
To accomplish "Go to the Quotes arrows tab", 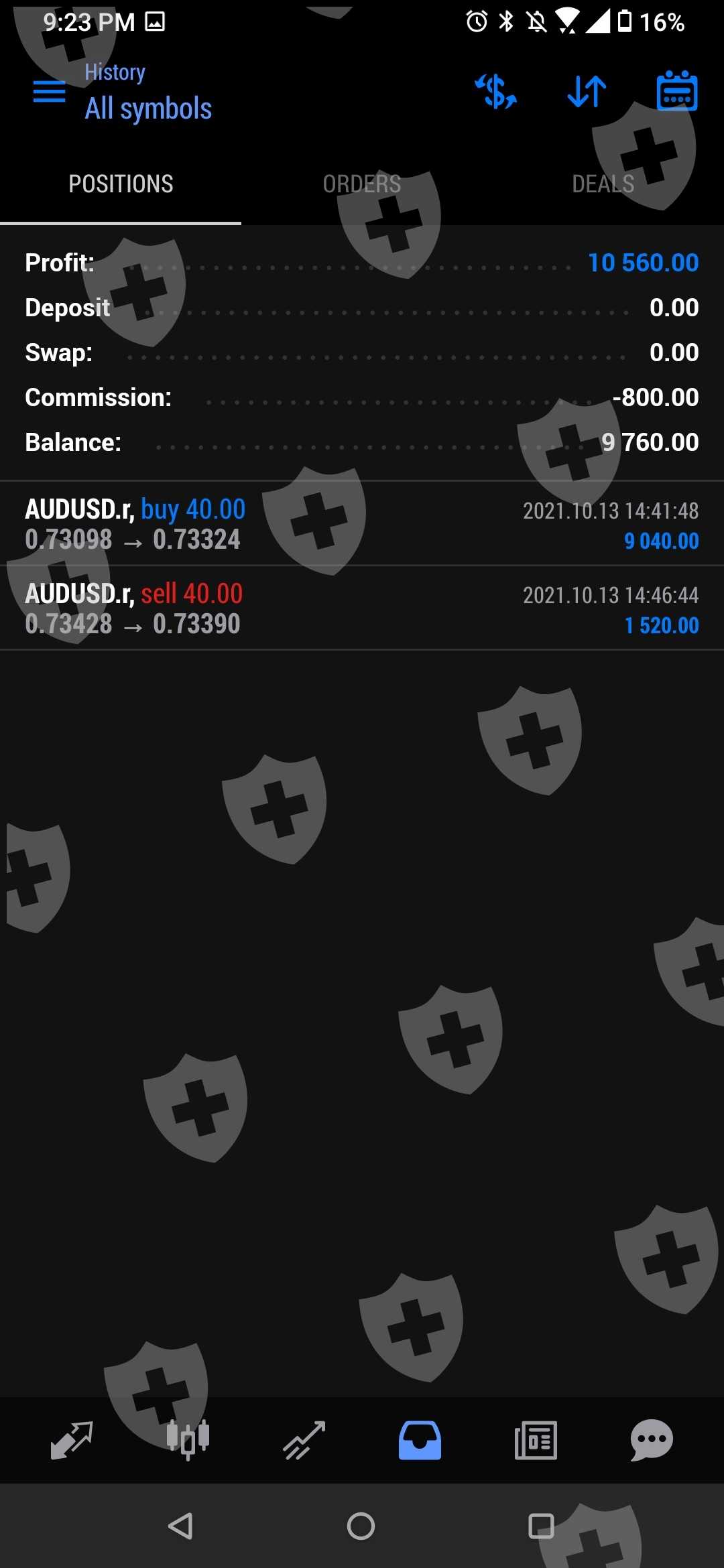I will [x=72, y=1440].
